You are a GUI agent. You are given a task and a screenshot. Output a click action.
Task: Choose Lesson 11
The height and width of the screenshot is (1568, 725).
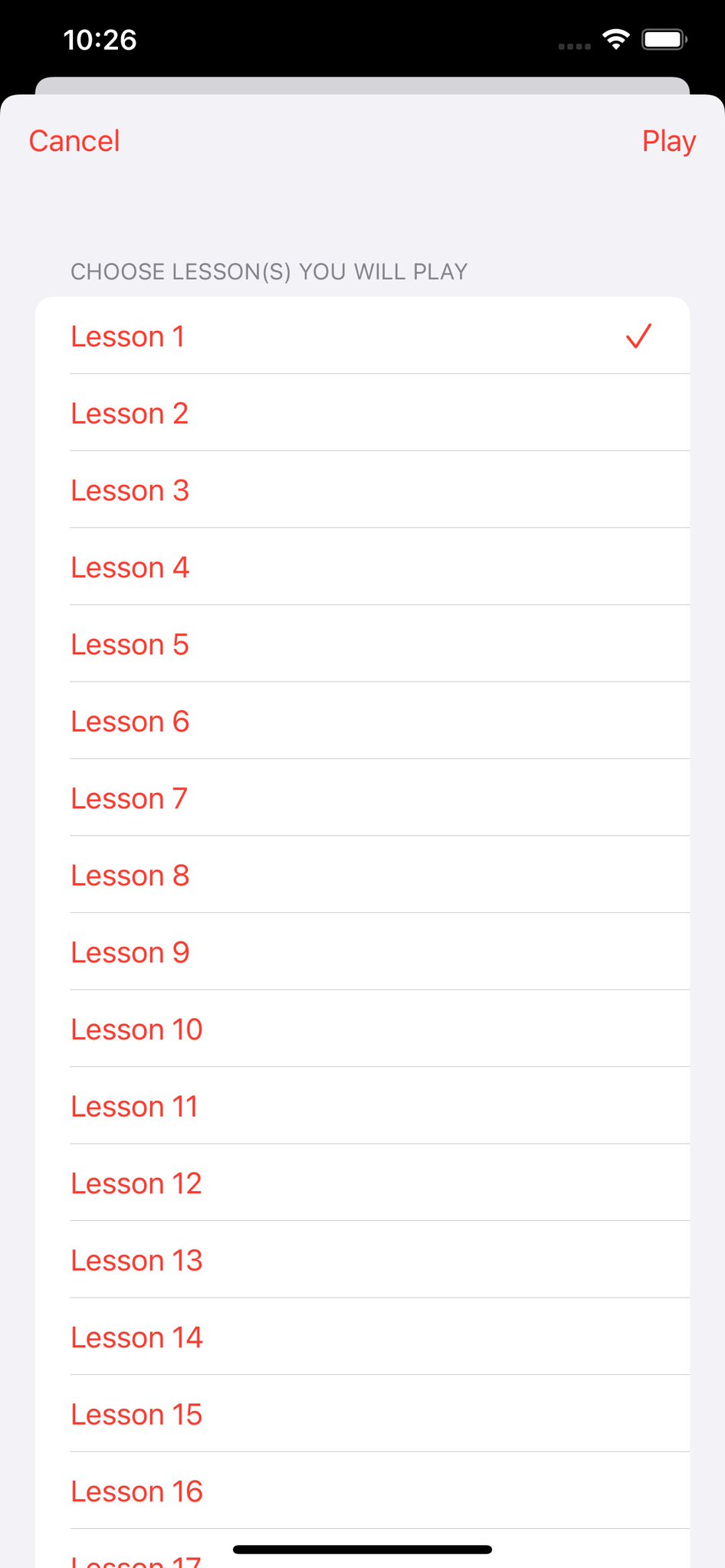point(362,1106)
